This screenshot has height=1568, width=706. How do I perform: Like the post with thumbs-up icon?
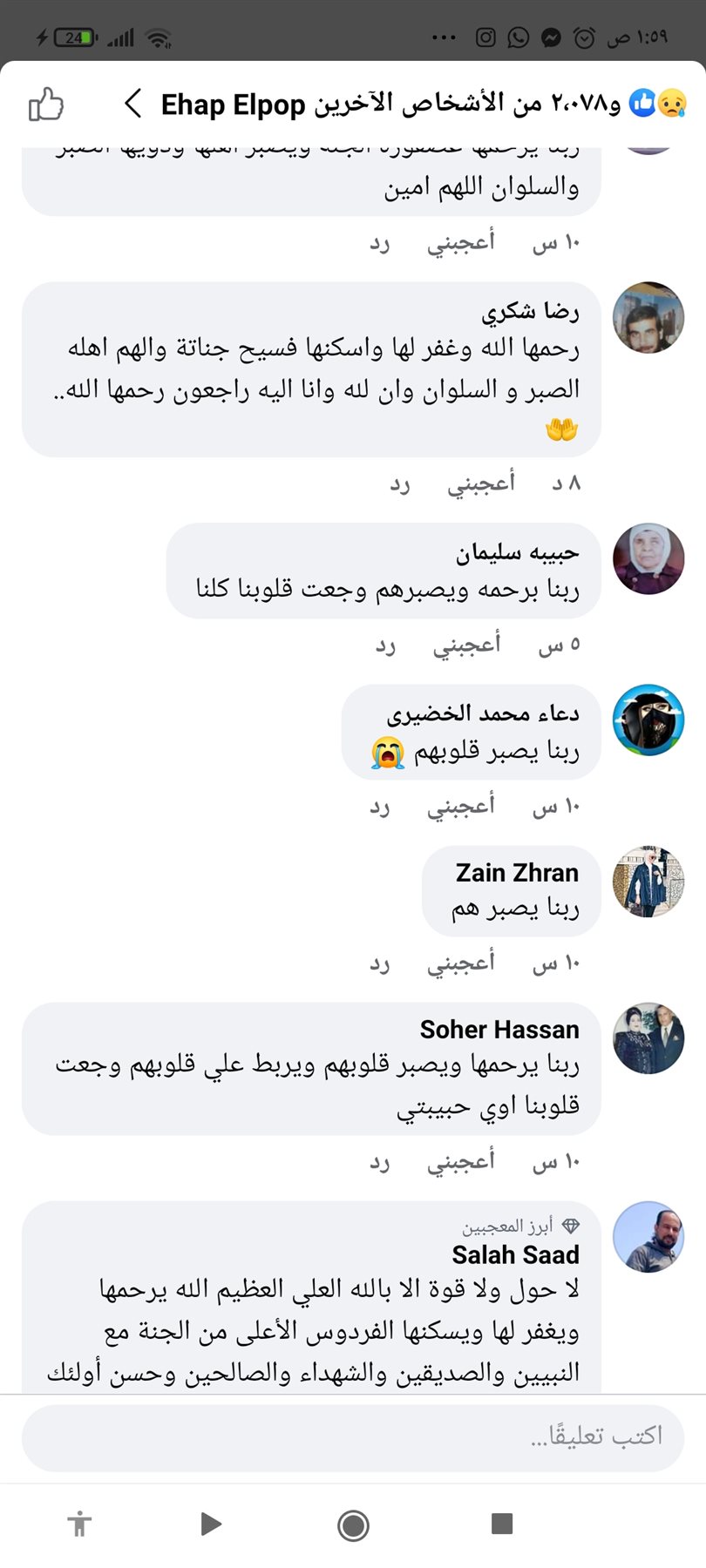45,105
